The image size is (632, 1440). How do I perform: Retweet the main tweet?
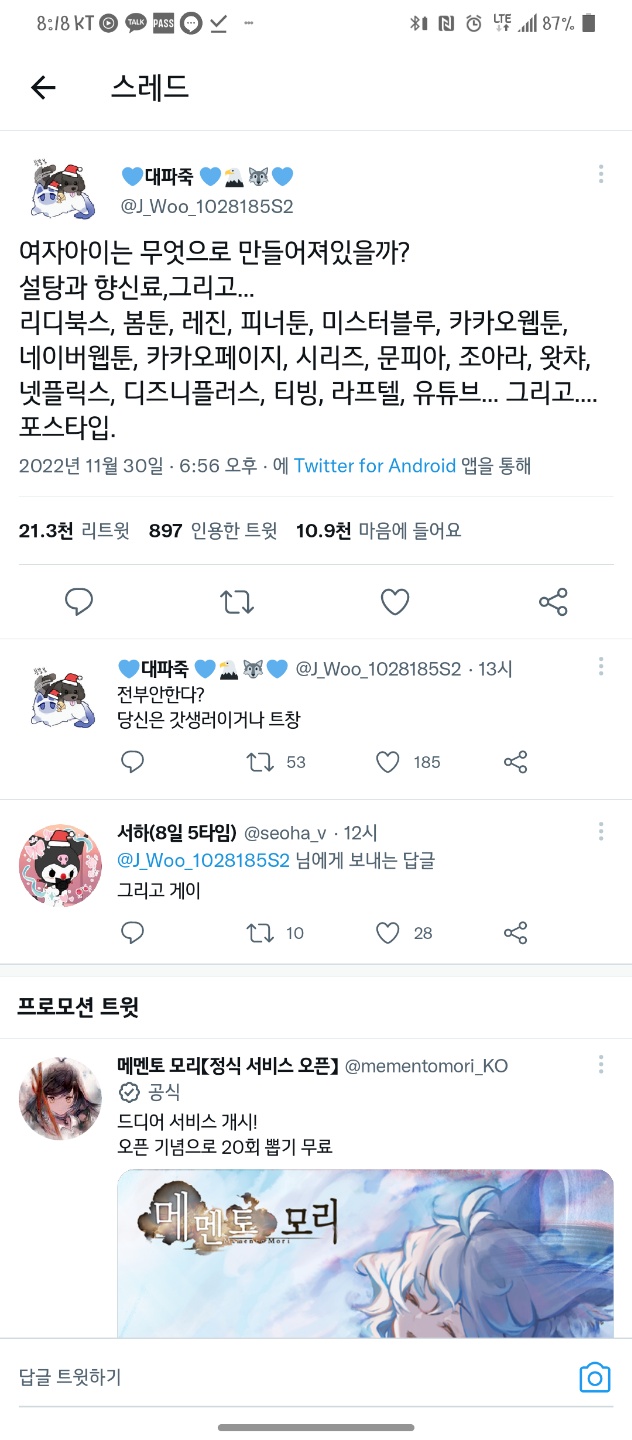tap(237, 601)
